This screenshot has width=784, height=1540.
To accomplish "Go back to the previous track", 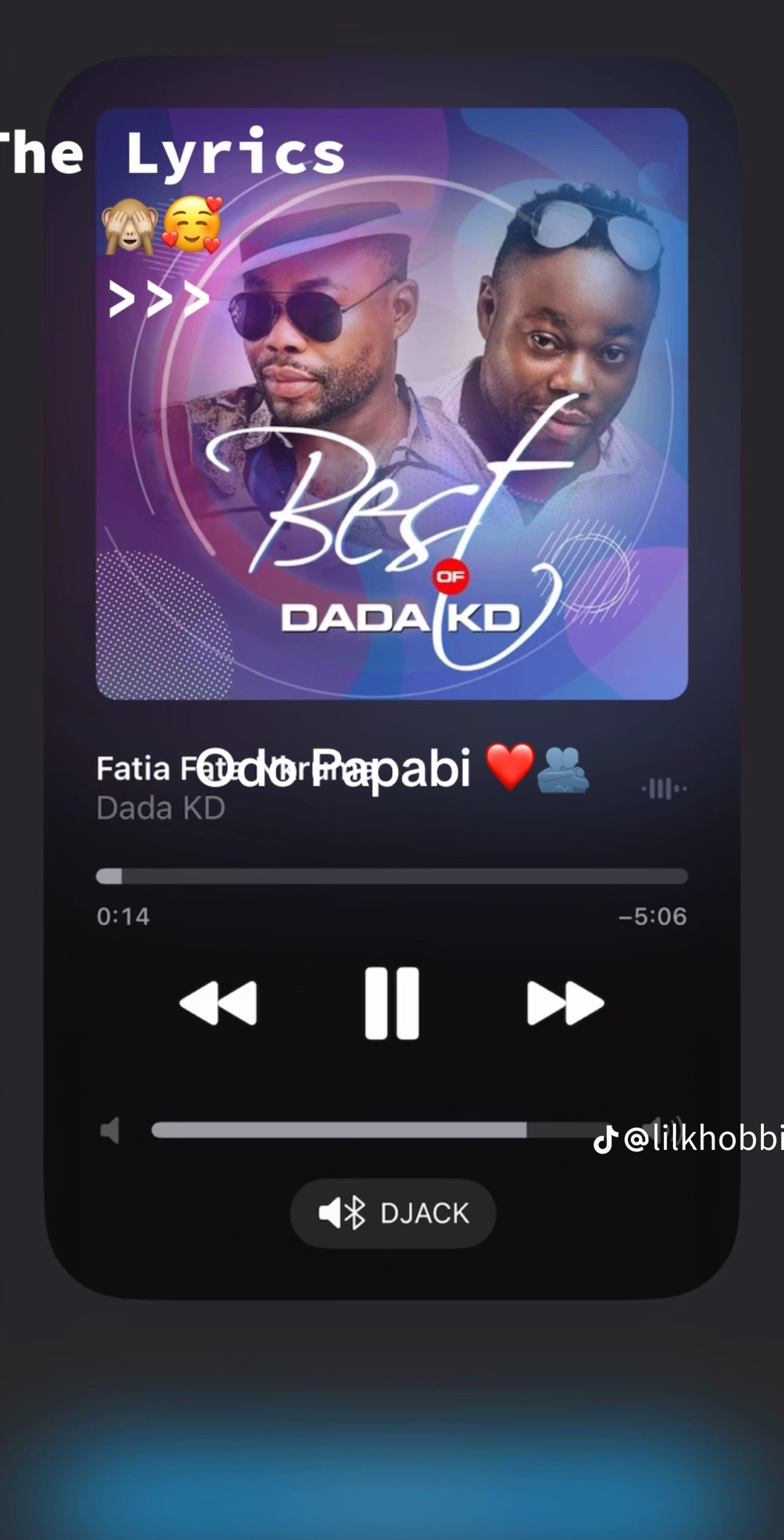I will tap(218, 1003).
